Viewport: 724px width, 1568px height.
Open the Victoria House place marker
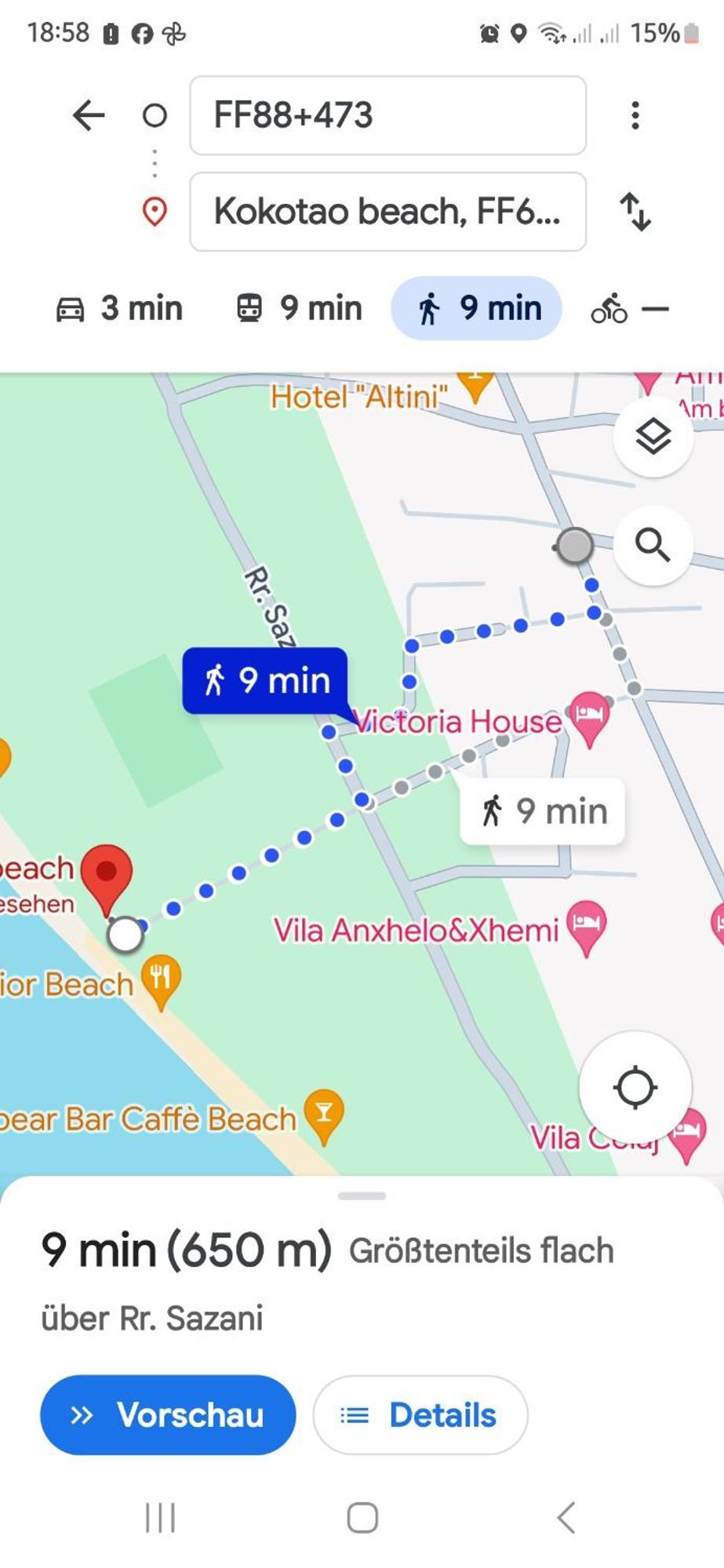pyautogui.click(x=590, y=717)
